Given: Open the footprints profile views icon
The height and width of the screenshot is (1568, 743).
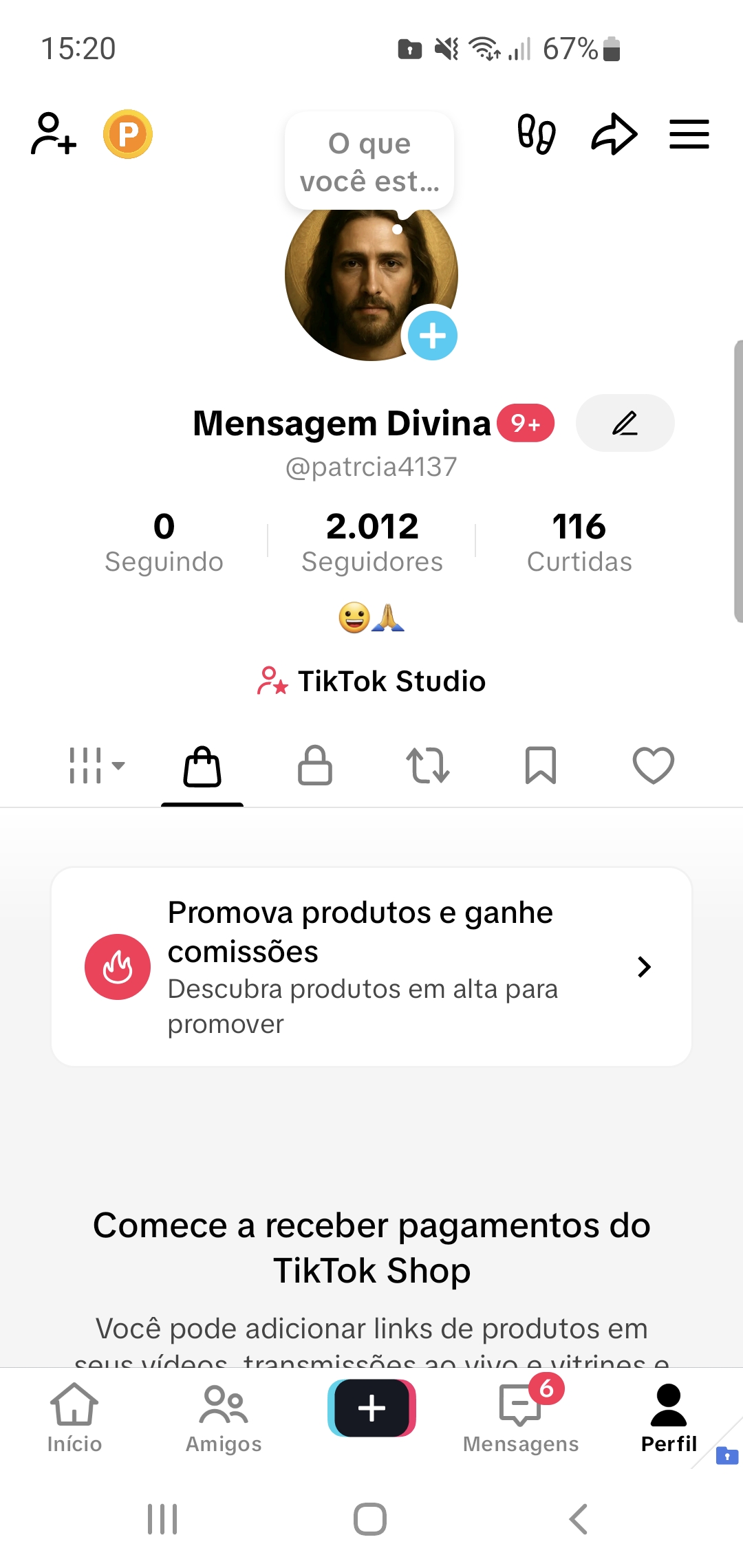Looking at the screenshot, I should [537, 133].
